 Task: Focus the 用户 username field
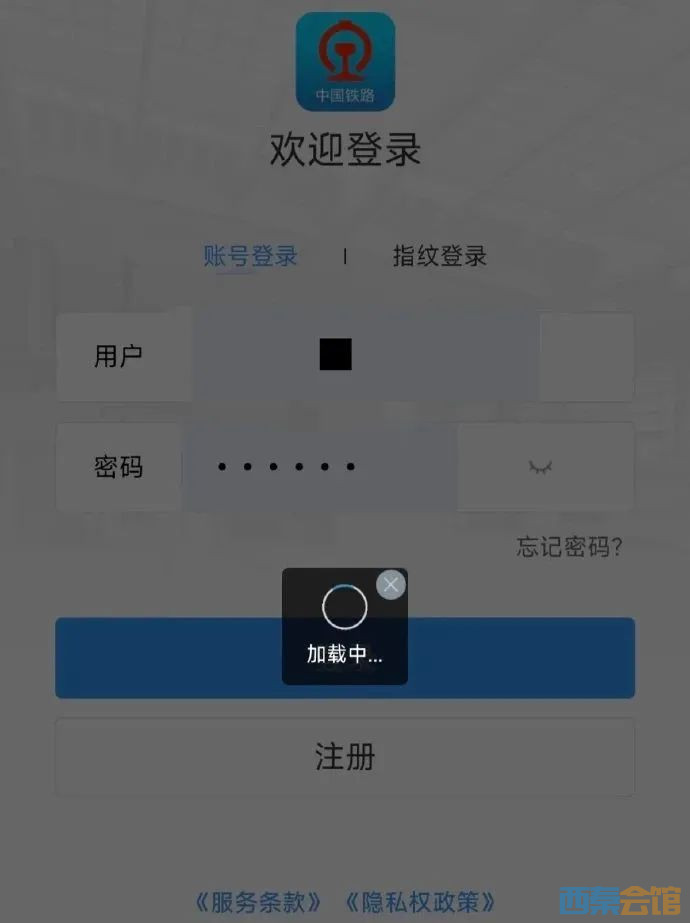(365, 356)
